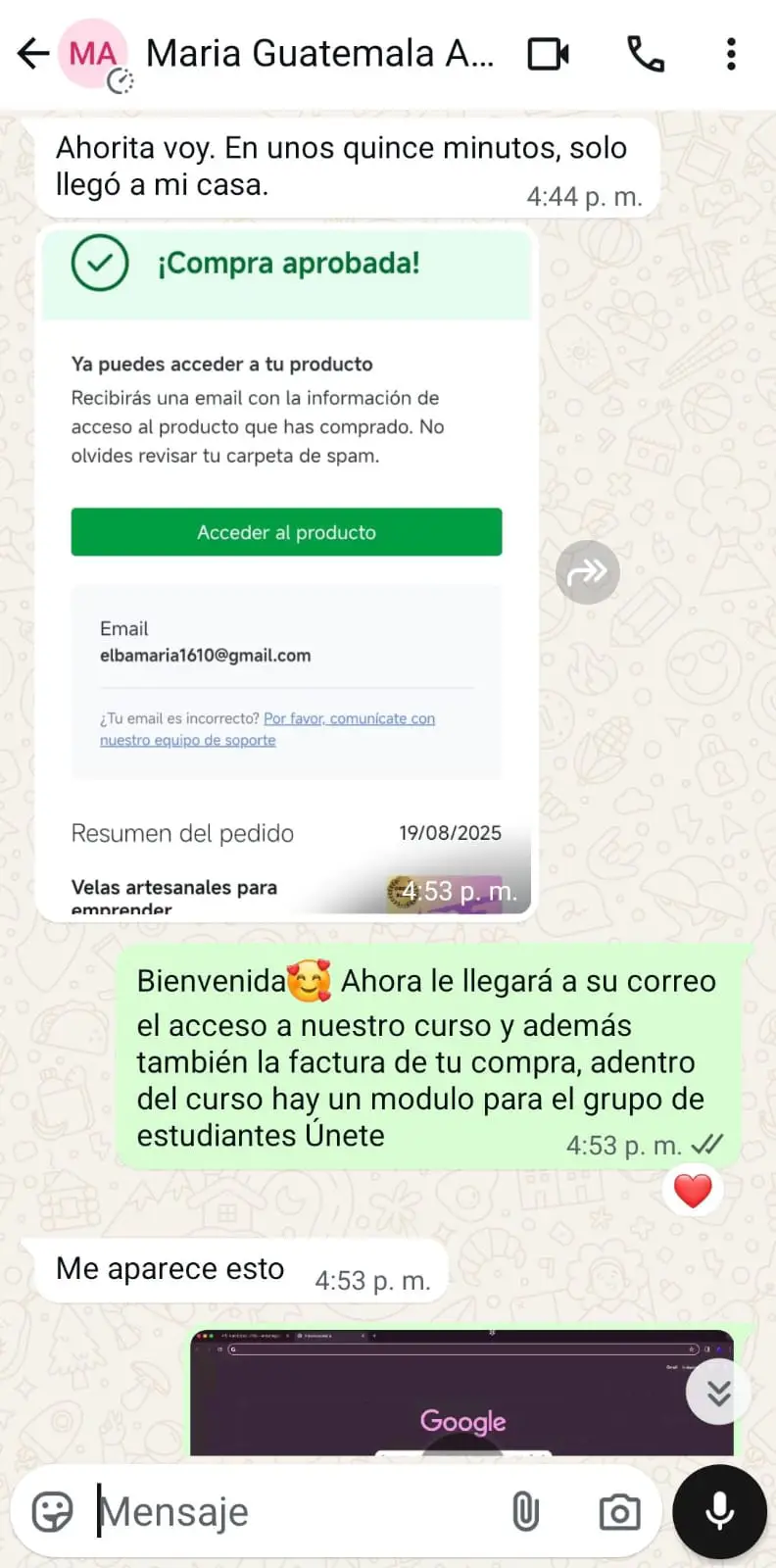The image size is (776, 1568).
Task: Jump to the latest messages
Action: [x=718, y=1392]
